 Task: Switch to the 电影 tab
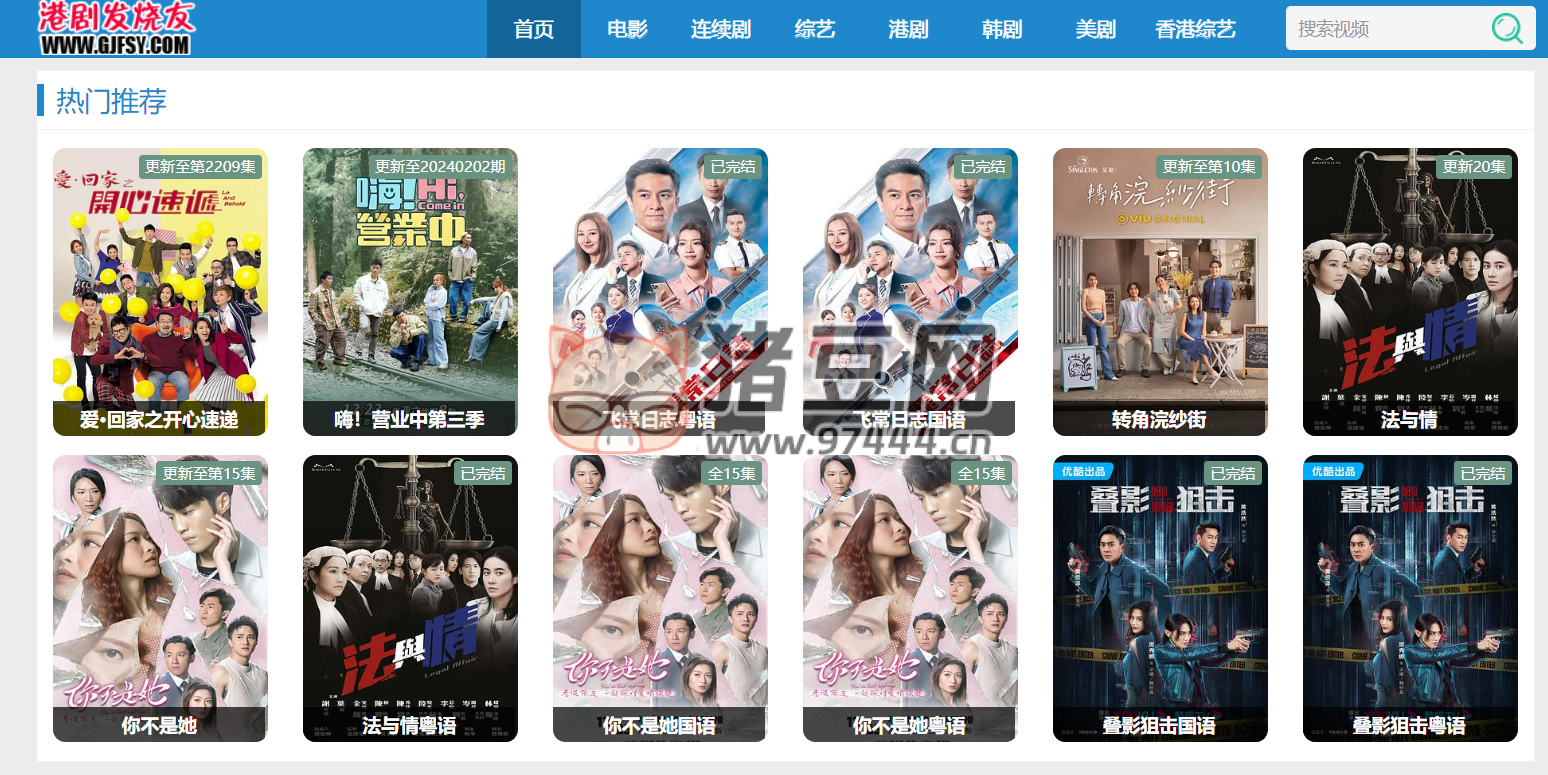click(x=627, y=29)
